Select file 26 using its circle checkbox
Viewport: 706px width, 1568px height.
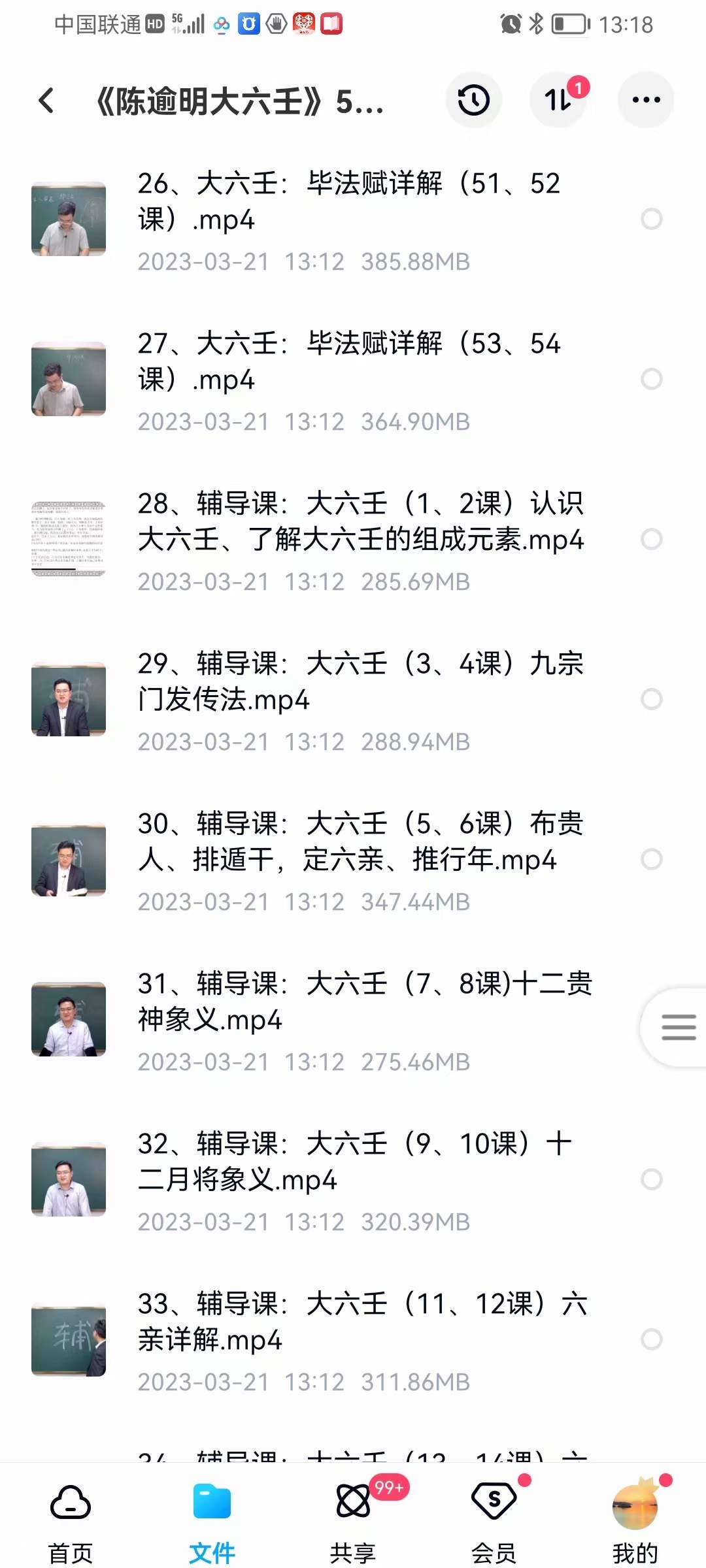(x=652, y=219)
